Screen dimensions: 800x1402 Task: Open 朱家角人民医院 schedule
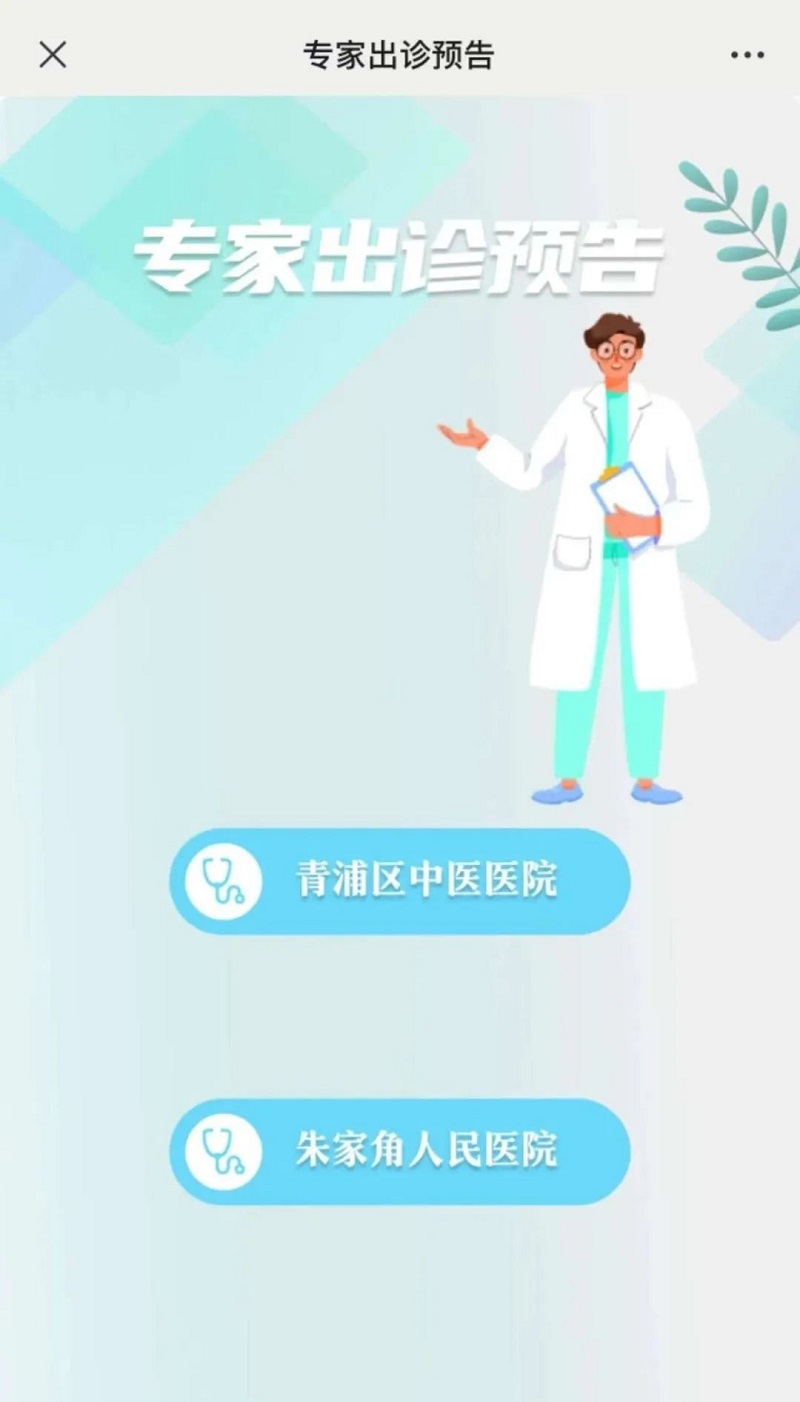(x=400, y=1151)
